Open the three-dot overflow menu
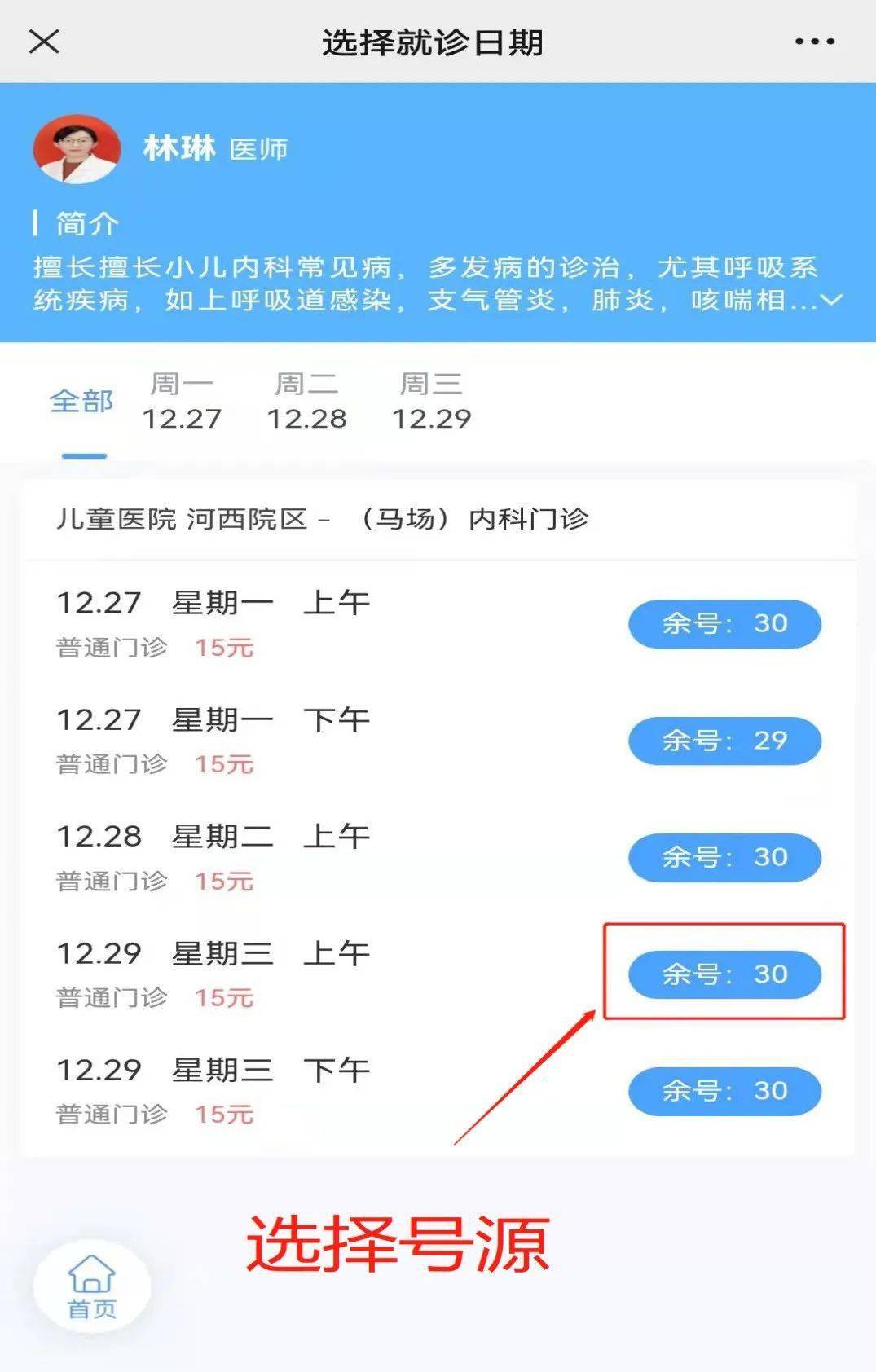The width and height of the screenshot is (876, 1372). point(815,42)
